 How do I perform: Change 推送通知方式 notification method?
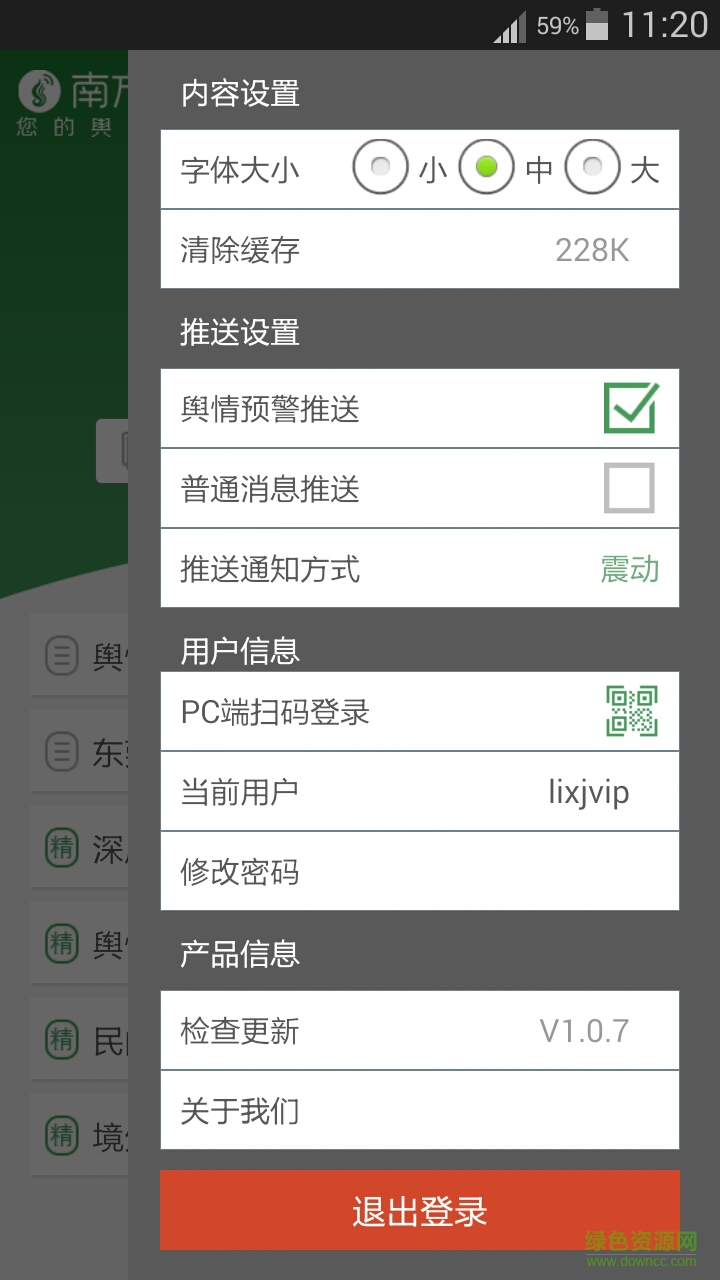(x=419, y=569)
